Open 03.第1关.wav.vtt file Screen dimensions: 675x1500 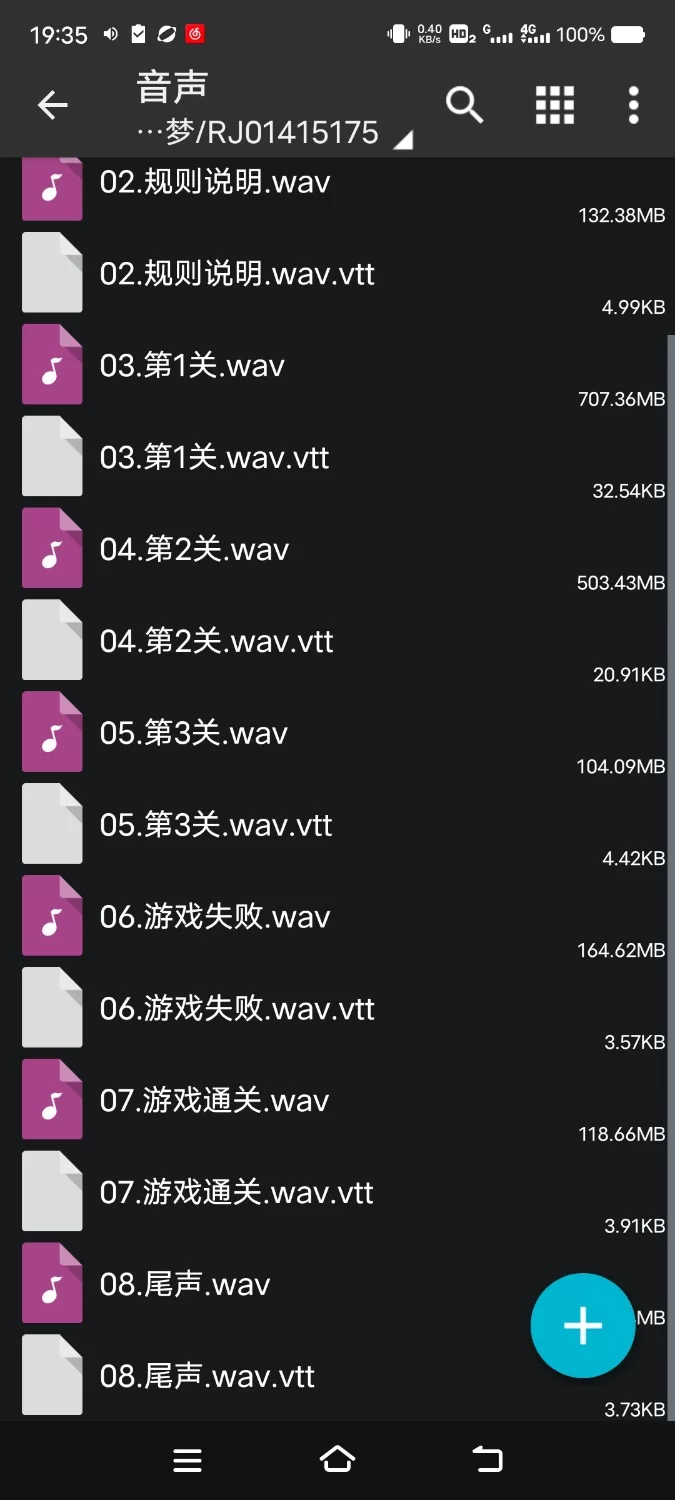click(214, 459)
